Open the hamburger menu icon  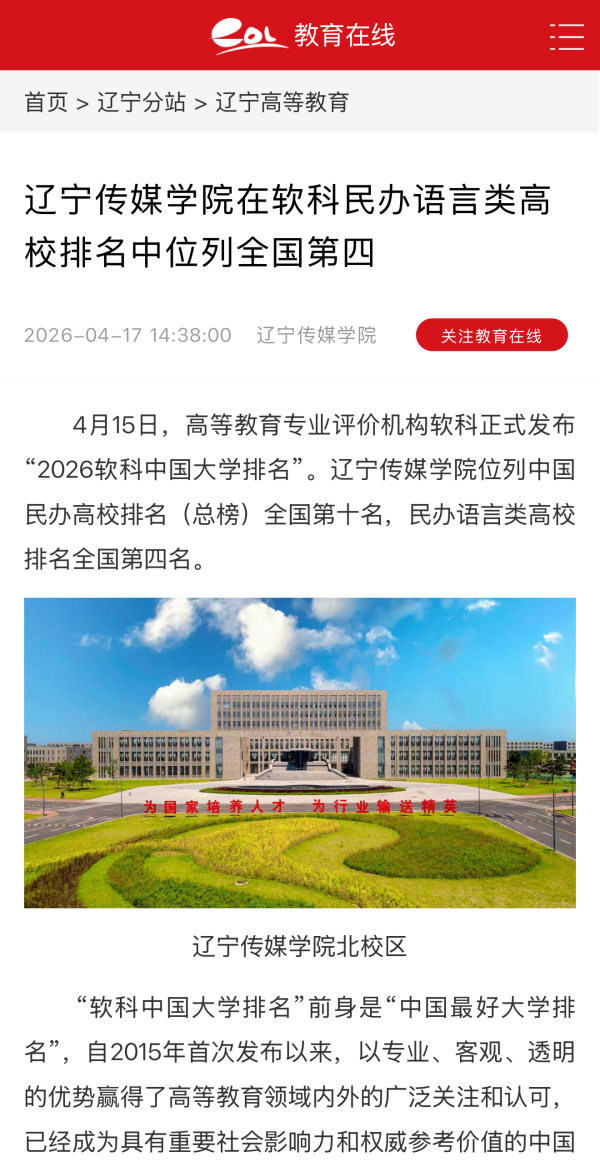point(566,36)
